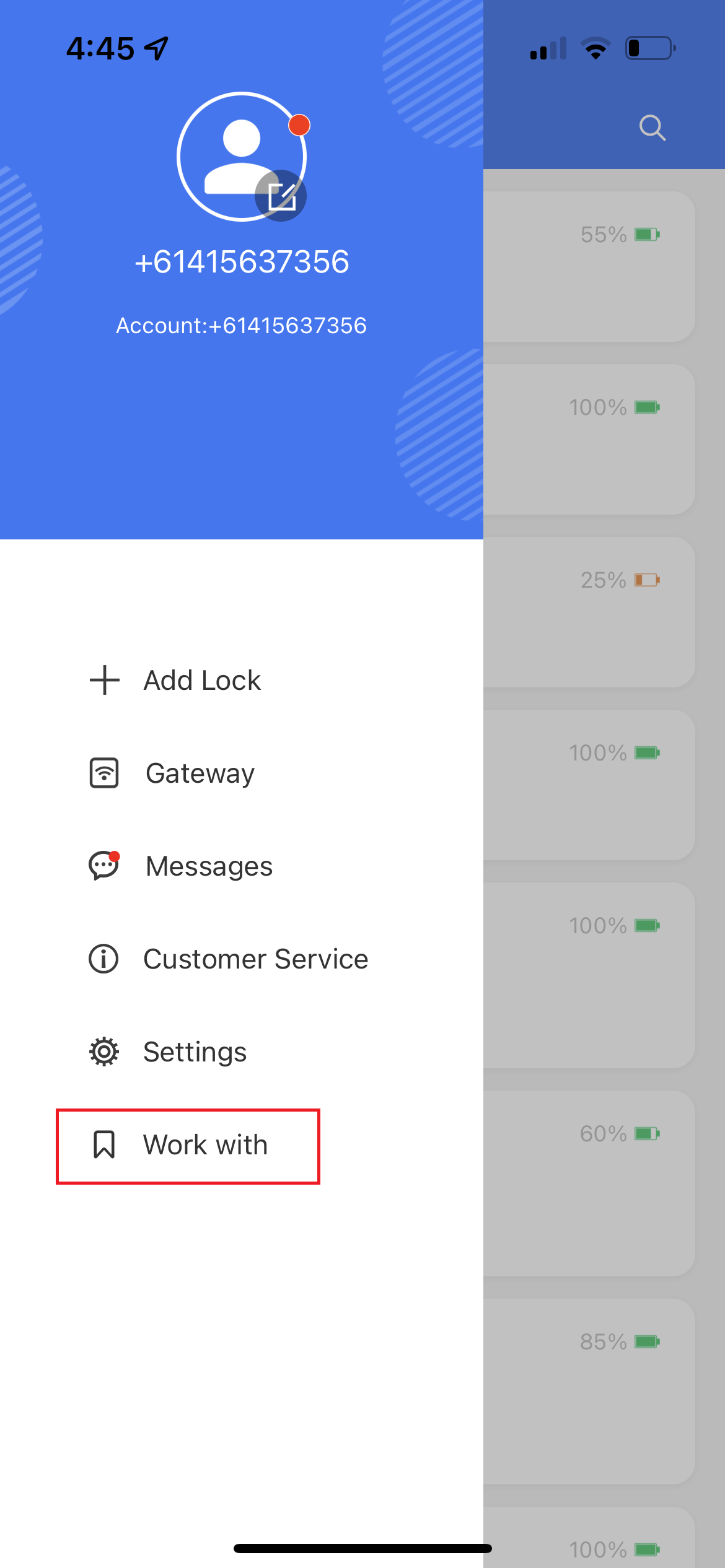
Task: Open Messages
Action: click(x=181, y=866)
